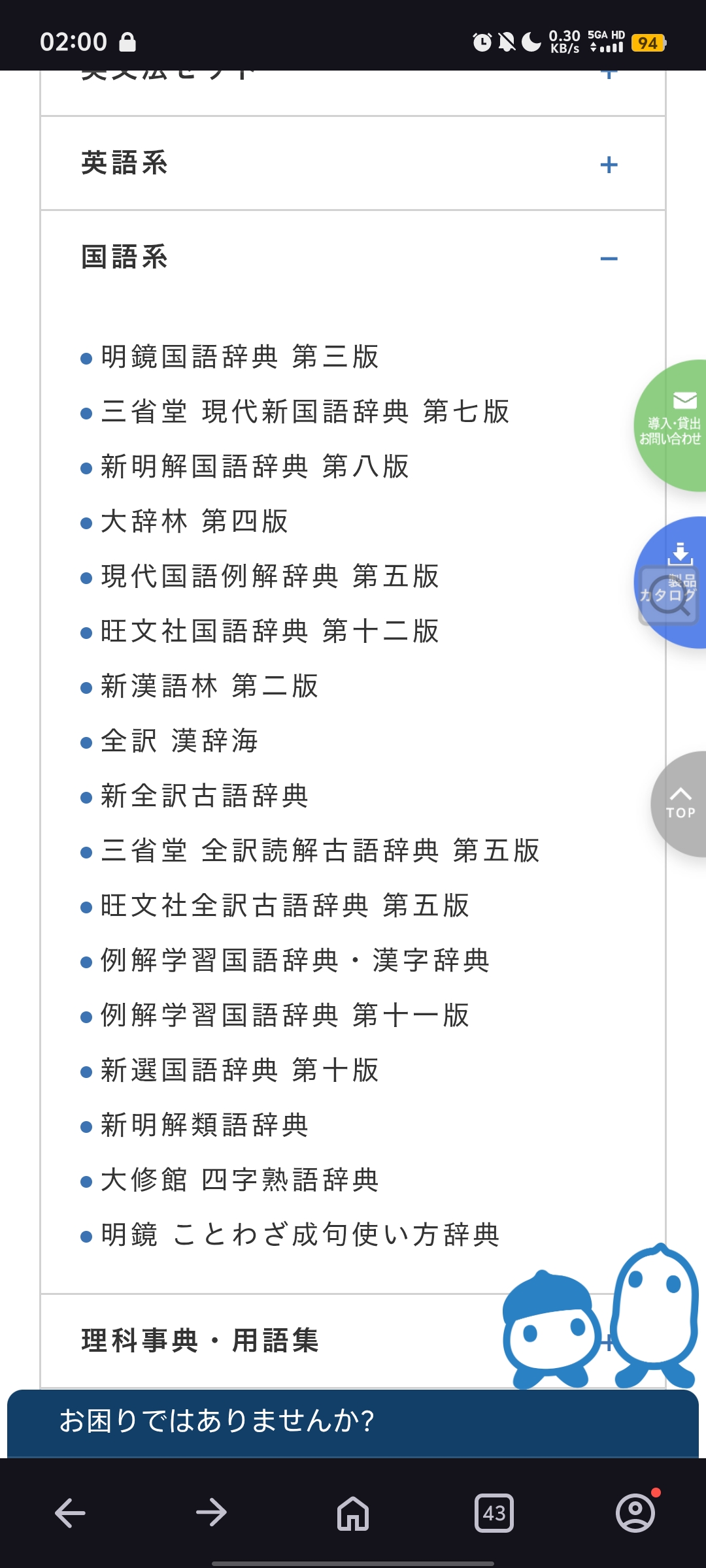The image size is (706, 1568).
Task: Expand the 英語系 section
Action: [x=608, y=165]
